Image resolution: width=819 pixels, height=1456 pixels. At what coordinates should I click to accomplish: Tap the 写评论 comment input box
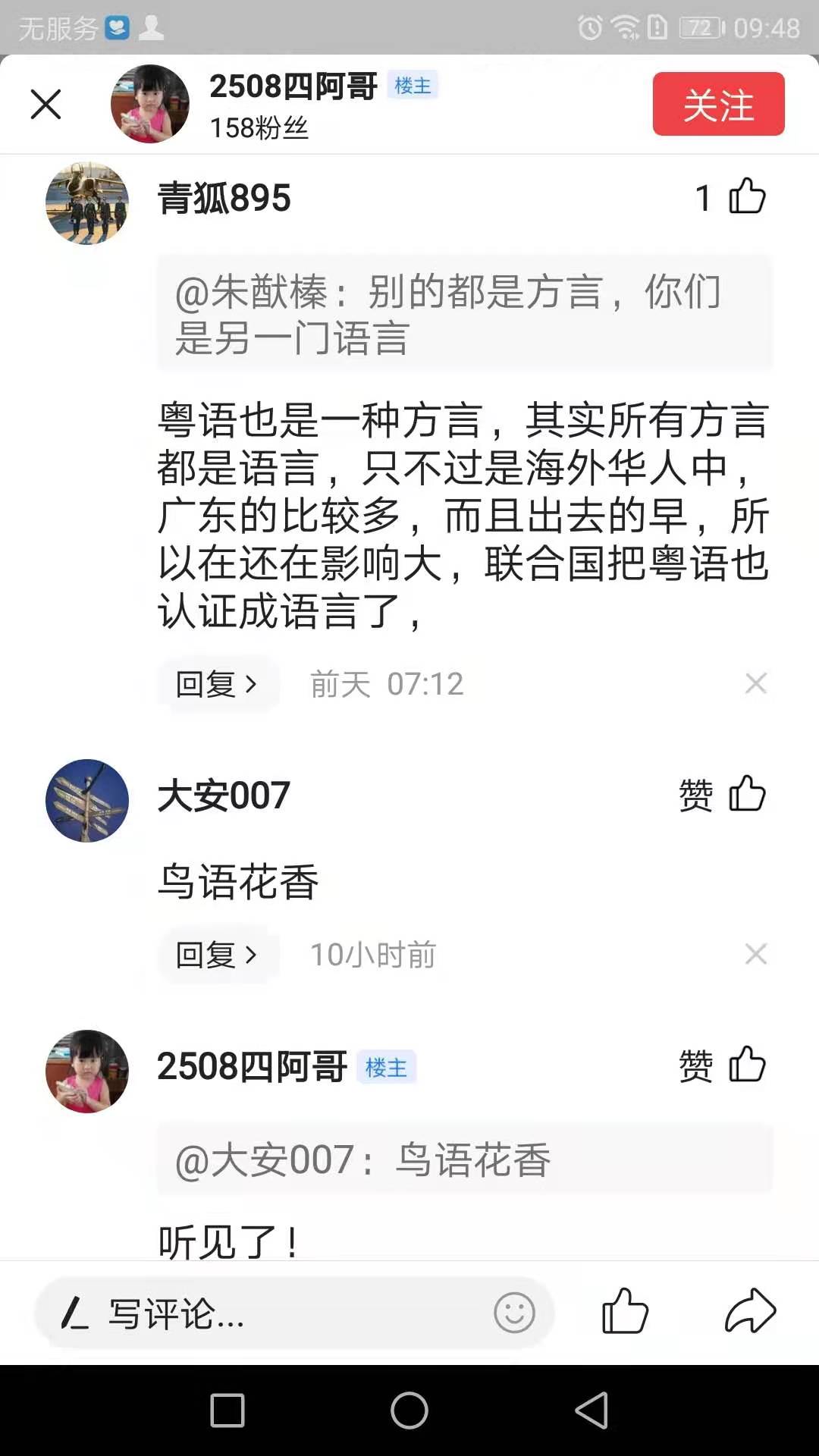click(265, 1313)
